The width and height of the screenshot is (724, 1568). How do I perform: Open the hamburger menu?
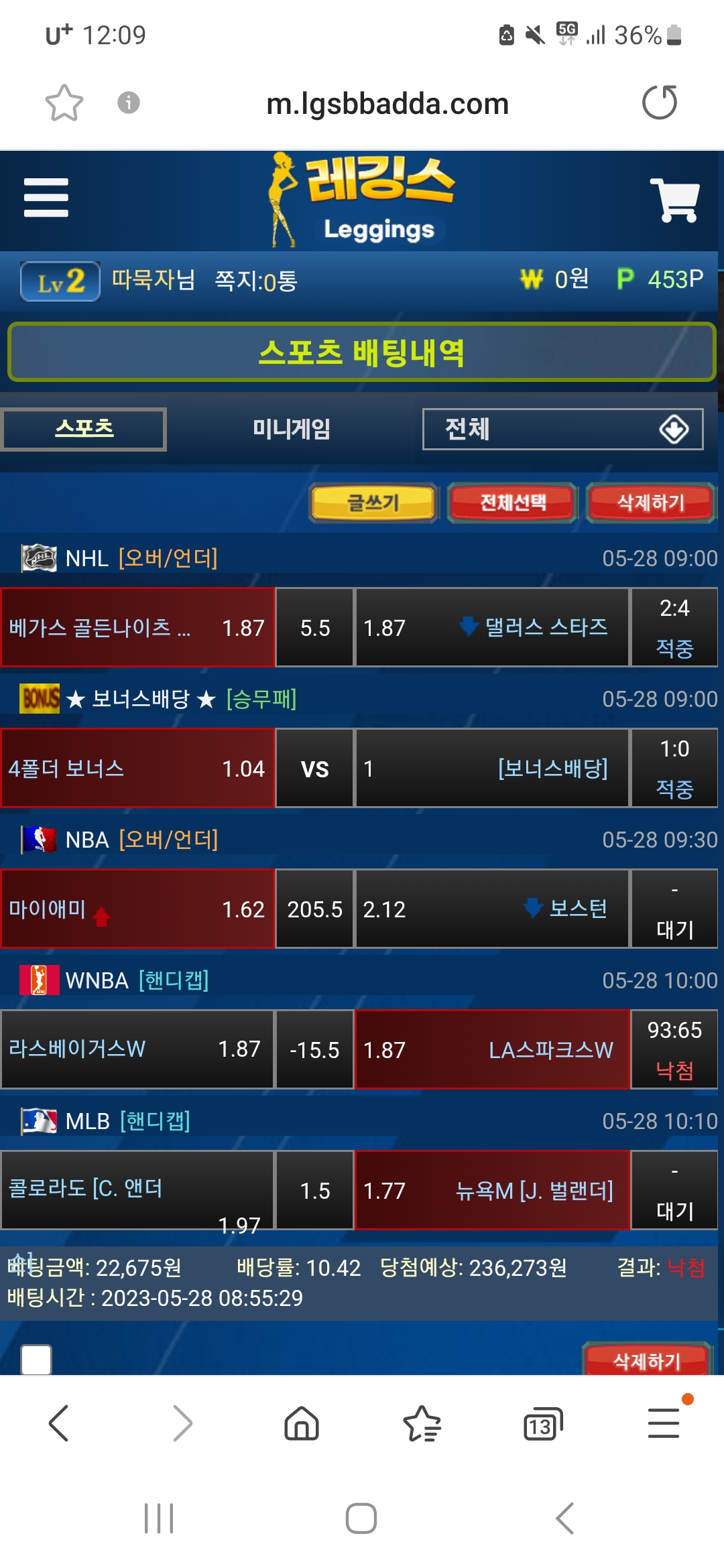pos(46,198)
